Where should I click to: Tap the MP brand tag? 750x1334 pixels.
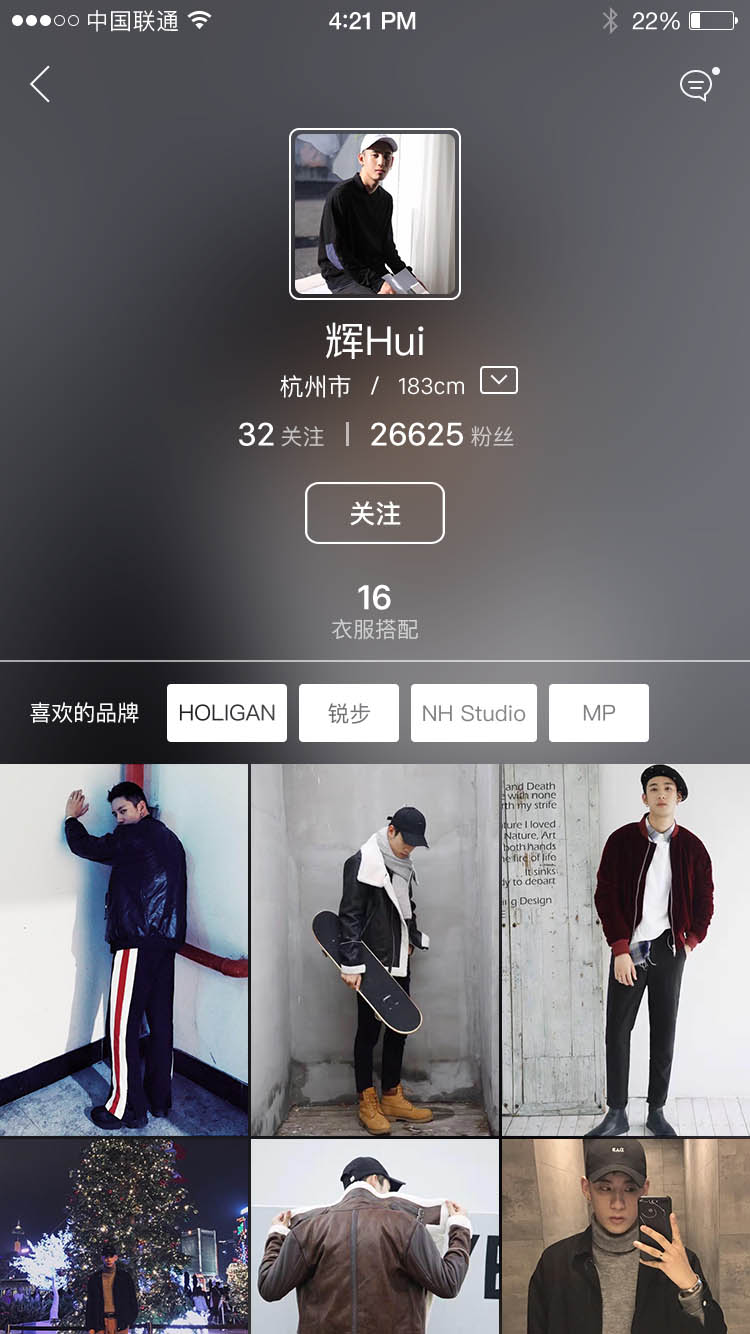tap(598, 713)
